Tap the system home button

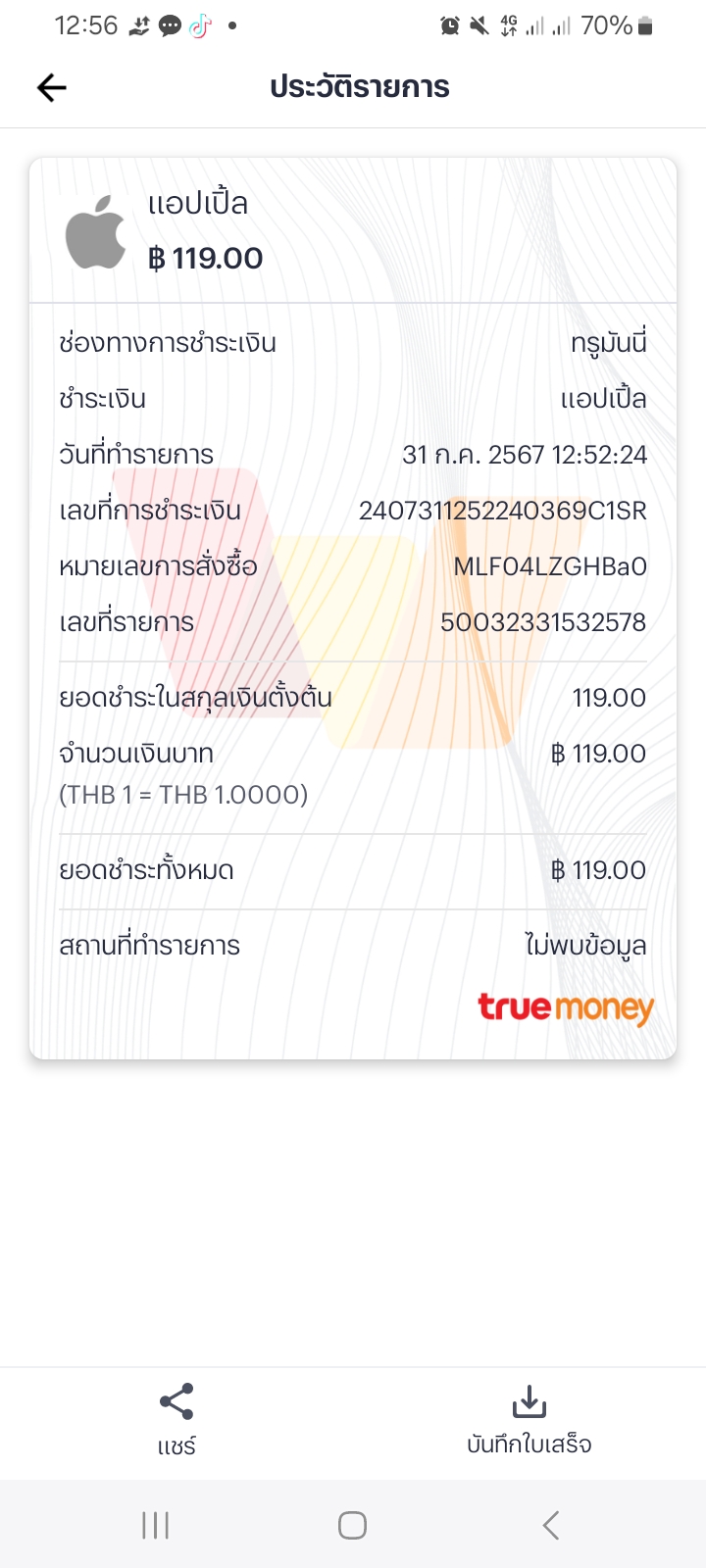click(x=352, y=1525)
